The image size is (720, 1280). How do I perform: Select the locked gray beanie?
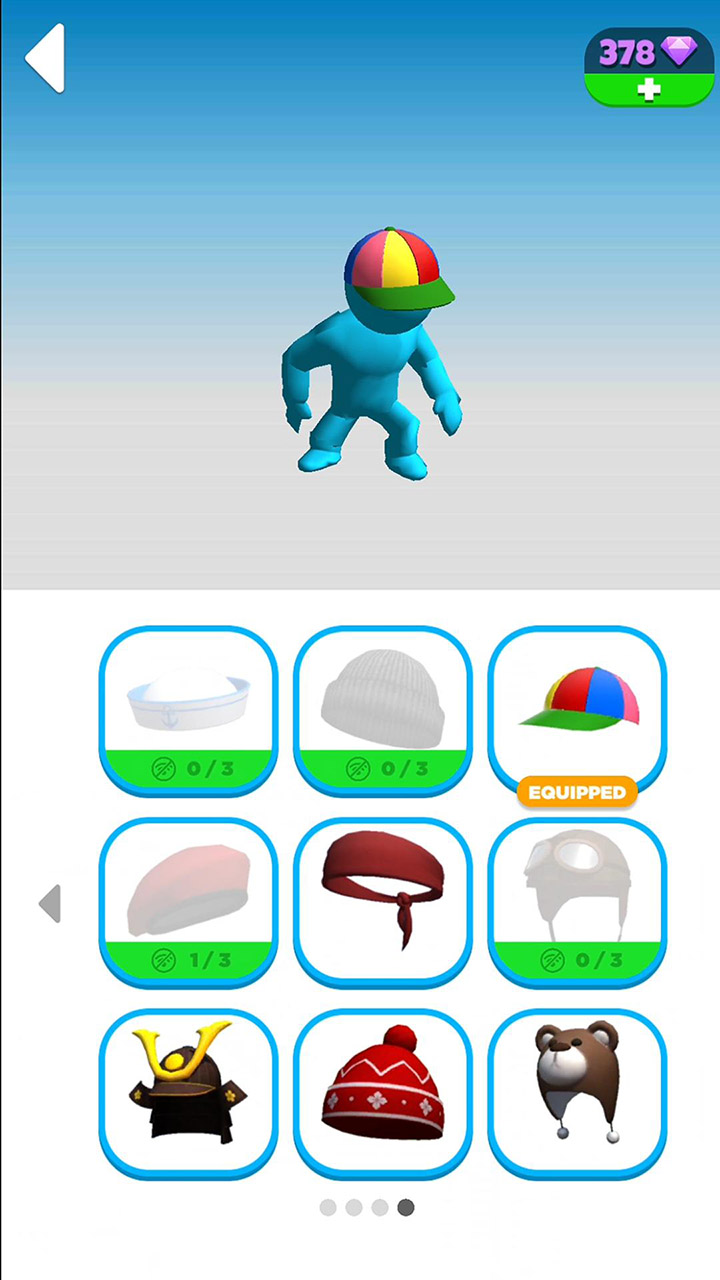(382, 709)
